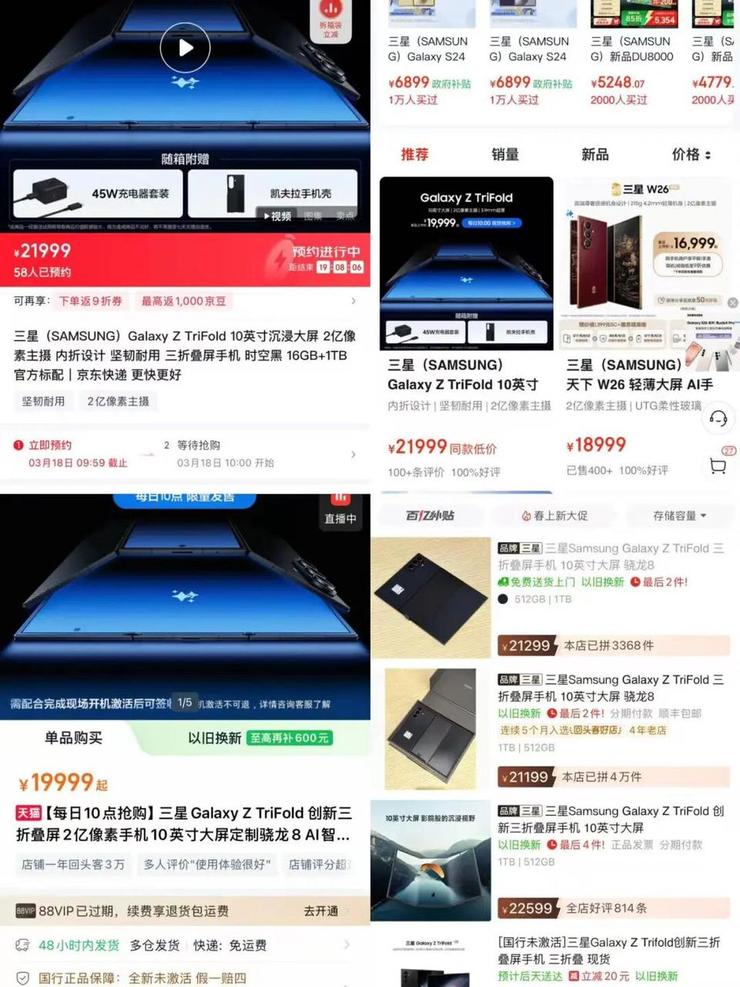Switch to the 以旧换新 trade-in option
The height and width of the screenshot is (987, 740).
(x=215, y=737)
